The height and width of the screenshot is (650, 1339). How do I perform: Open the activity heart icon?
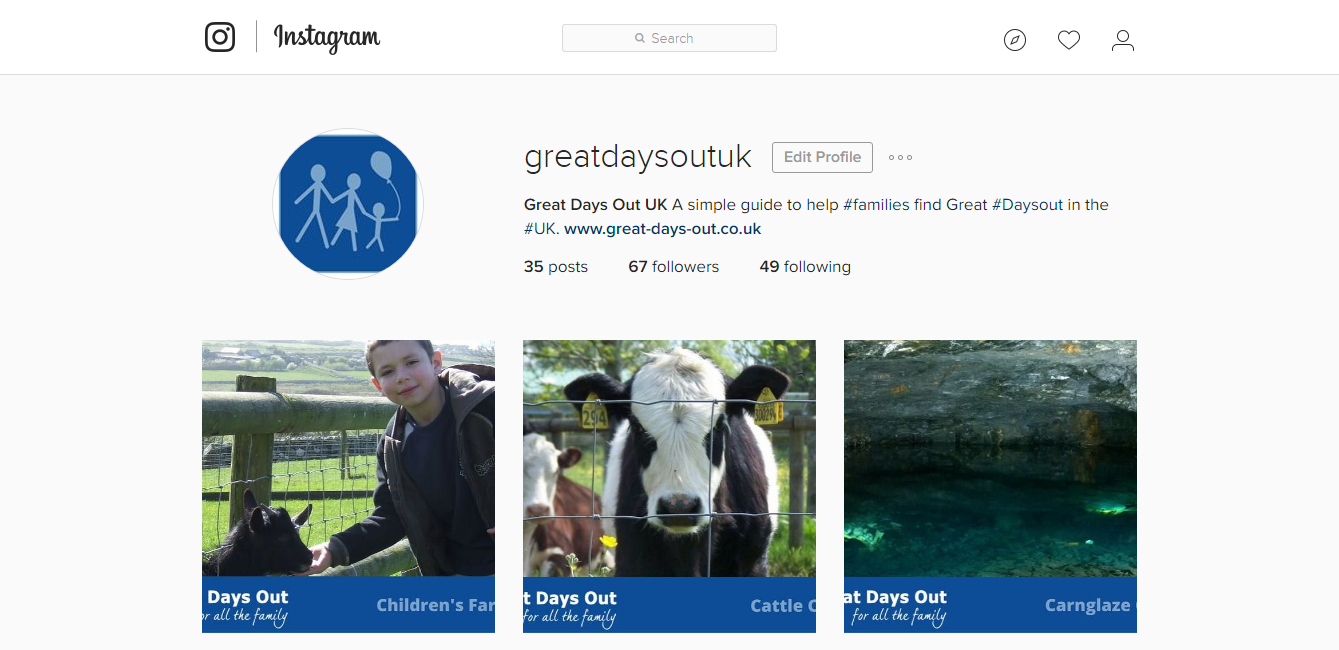pos(1069,40)
